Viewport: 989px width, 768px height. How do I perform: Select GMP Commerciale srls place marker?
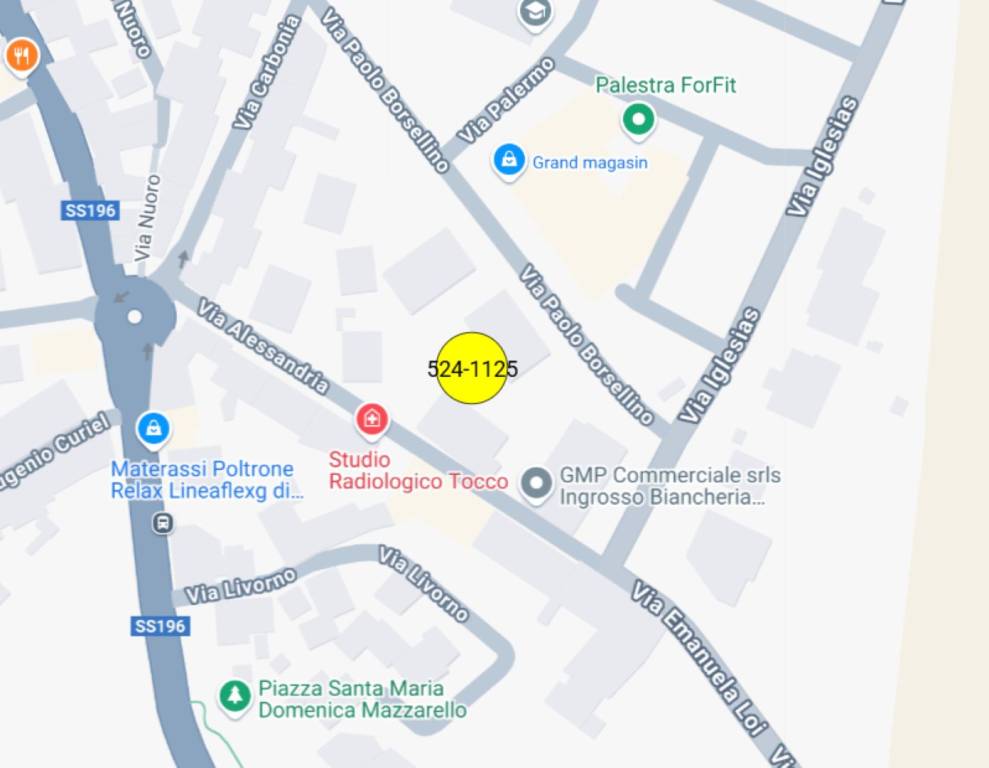[x=538, y=485]
